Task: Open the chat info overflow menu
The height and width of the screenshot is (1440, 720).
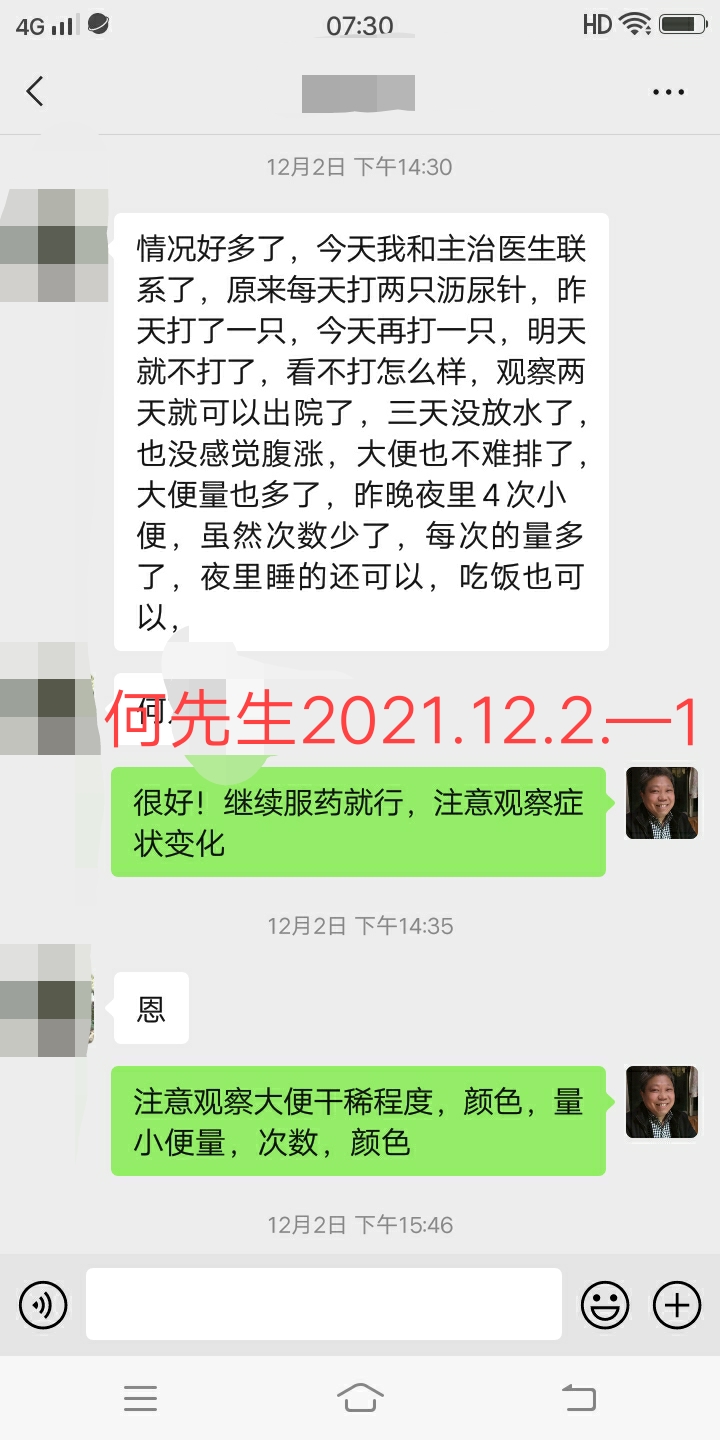Action: click(x=668, y=92)
